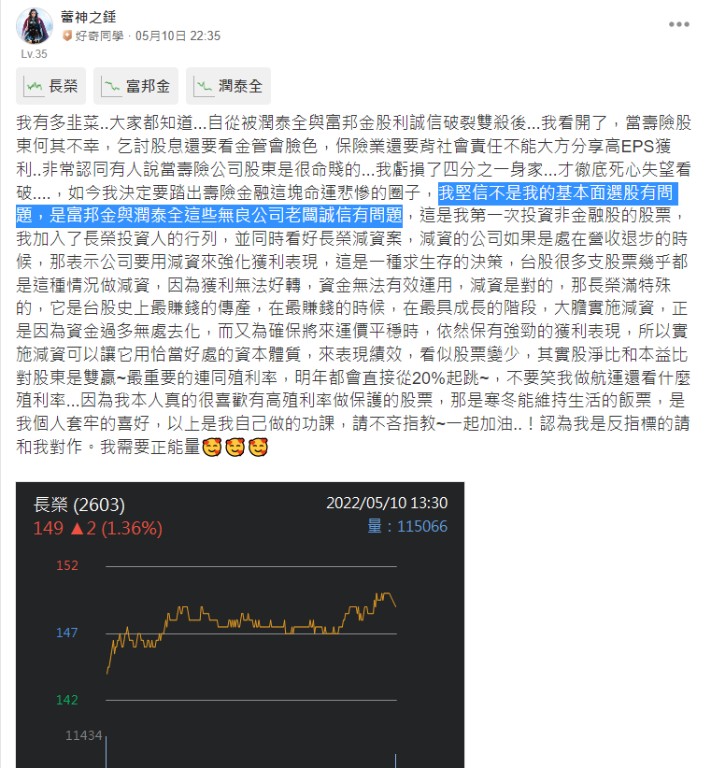
Task: Open the 長榮 stock tag
Action: 51,86
